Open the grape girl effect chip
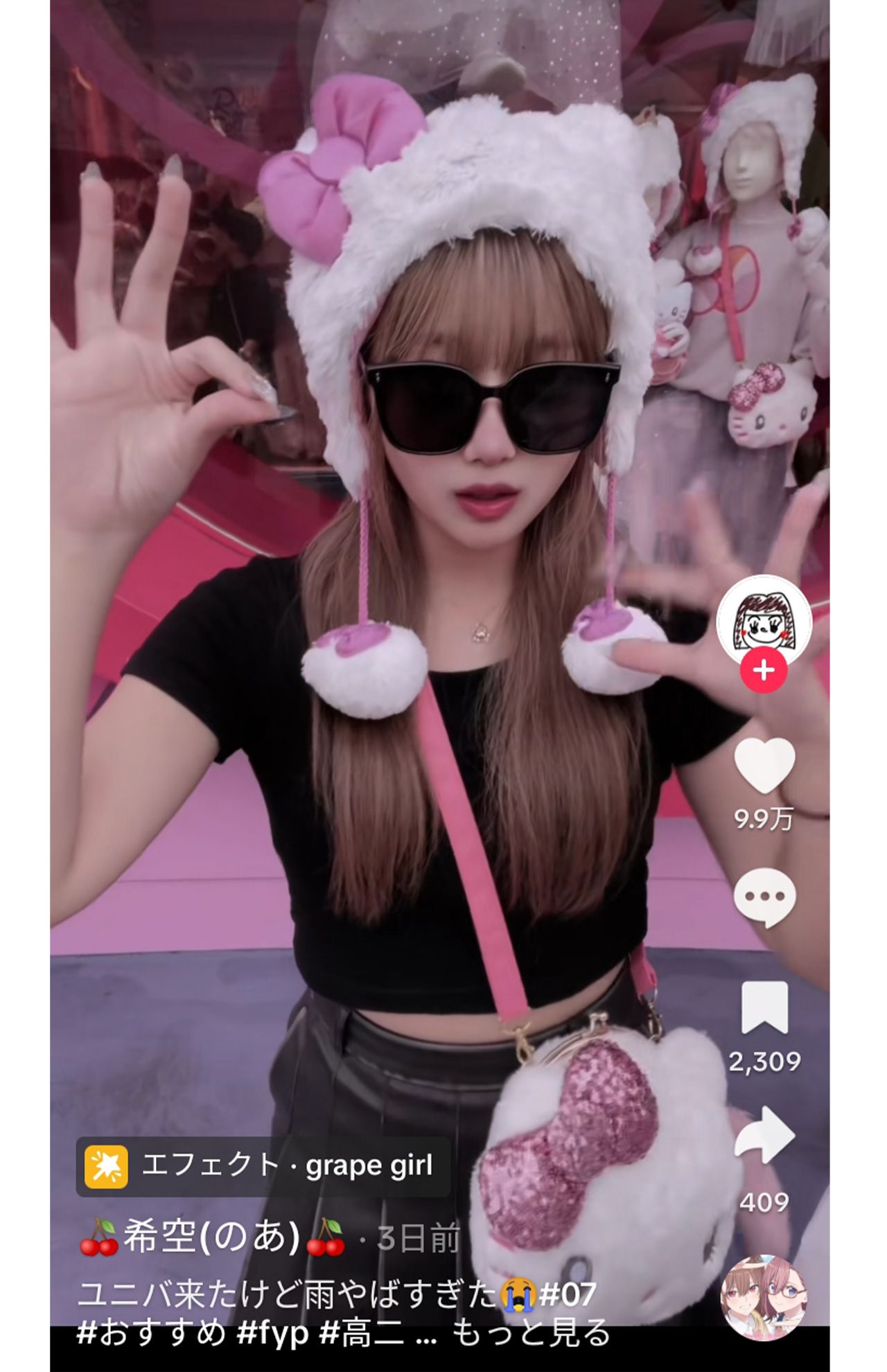The height and width of the screenshot is (1372, 887). pos(263,1166)
